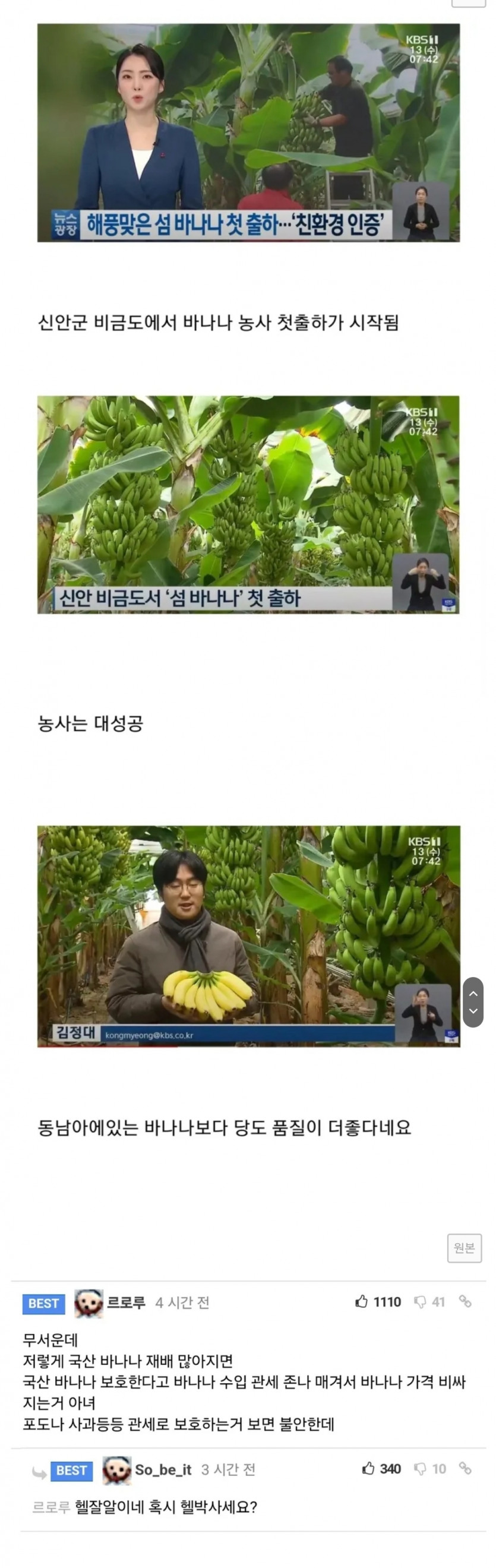The image size is (496, 1568).
Task: Upvote So_be_it's reply
Action: point(368,1468)
